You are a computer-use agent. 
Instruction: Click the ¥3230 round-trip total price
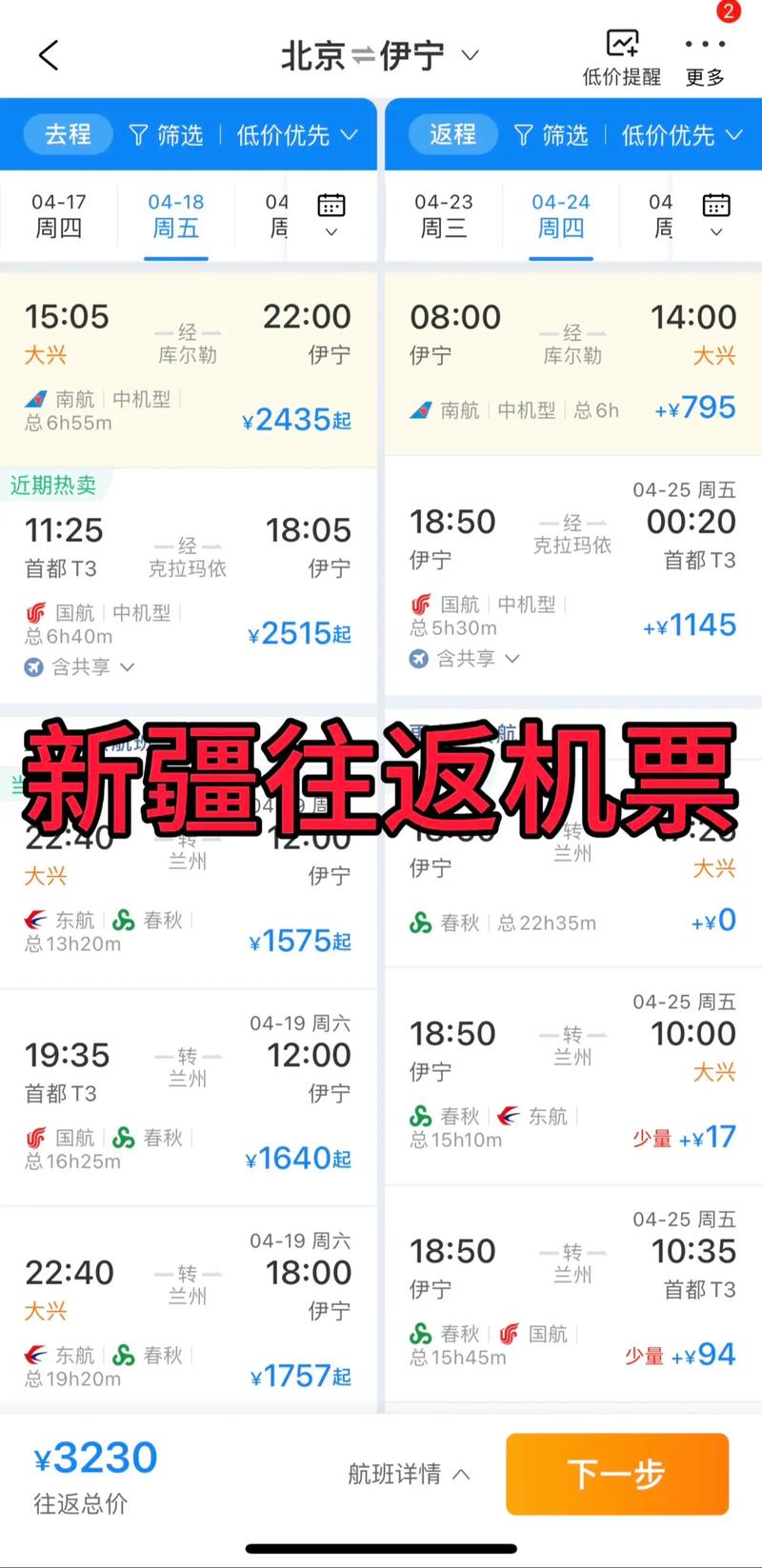click(93, 1457)
